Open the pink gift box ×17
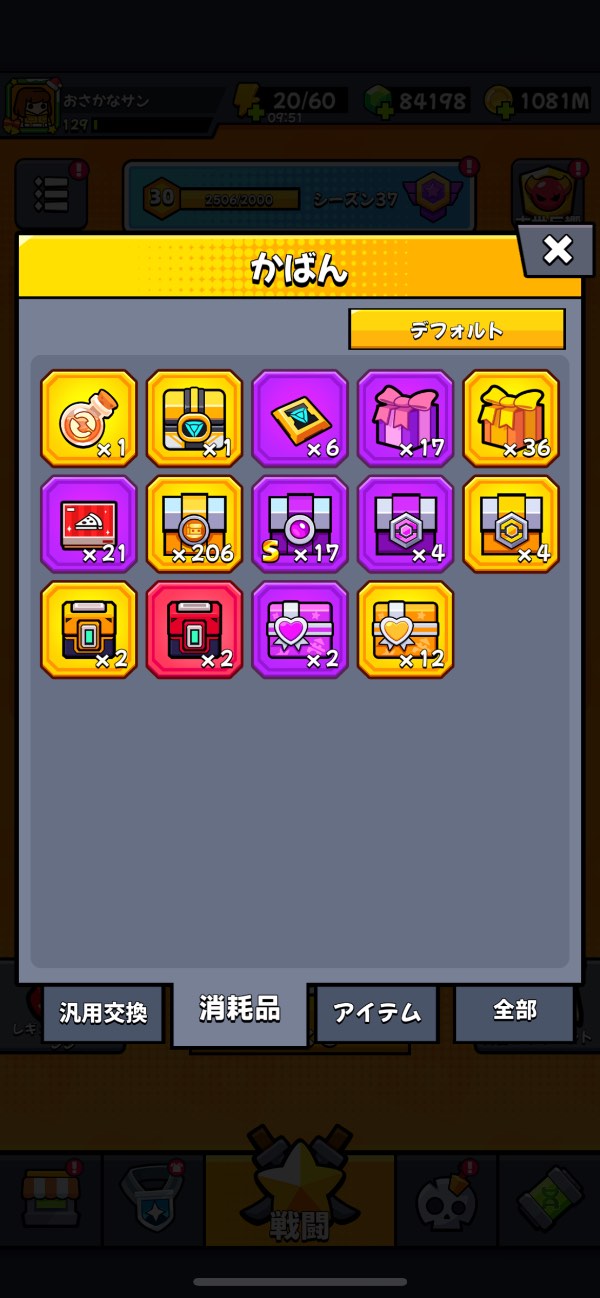The width and height of the screenshot is (600, 1298). click(405, 418)
